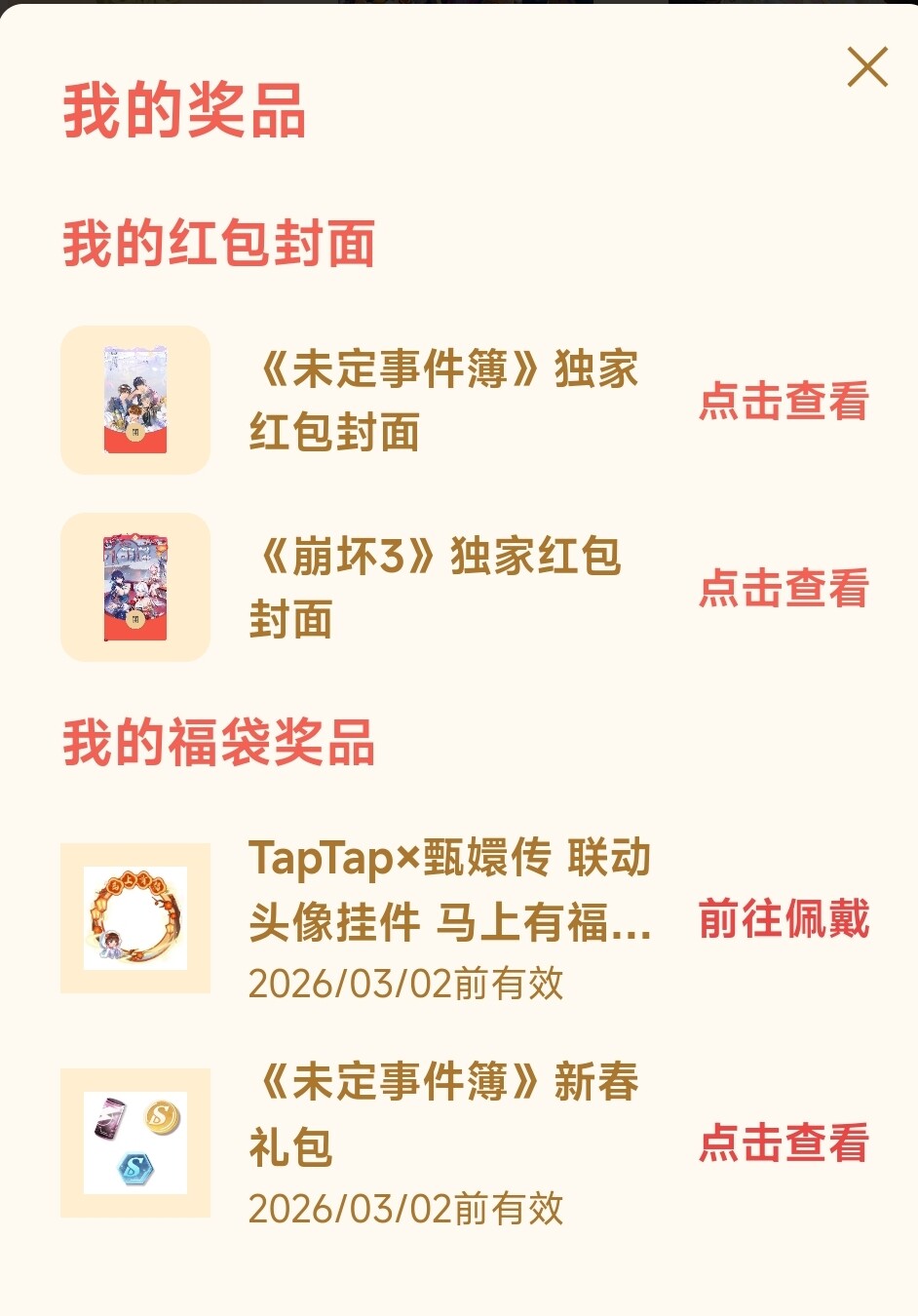
Task: Close the 我的奖品 dialog
Action: 867,67
